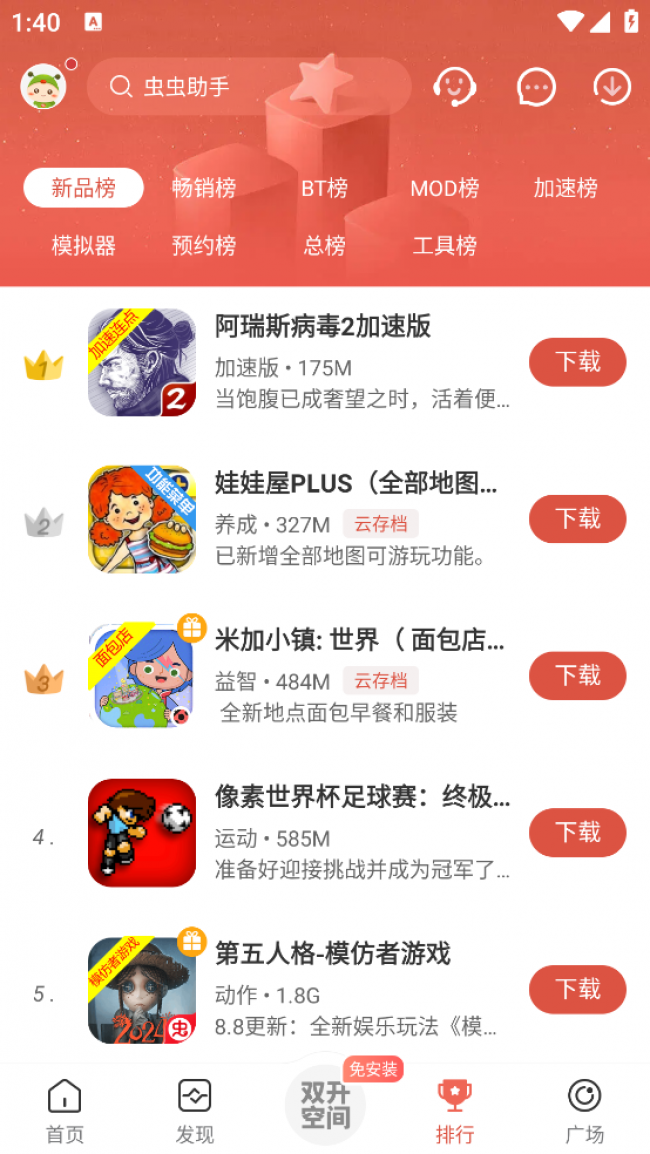The height and width of the screenshot is (1154, 650).
Task: Open the 模拟器 ranking
Action: click(x=84, y=246)
